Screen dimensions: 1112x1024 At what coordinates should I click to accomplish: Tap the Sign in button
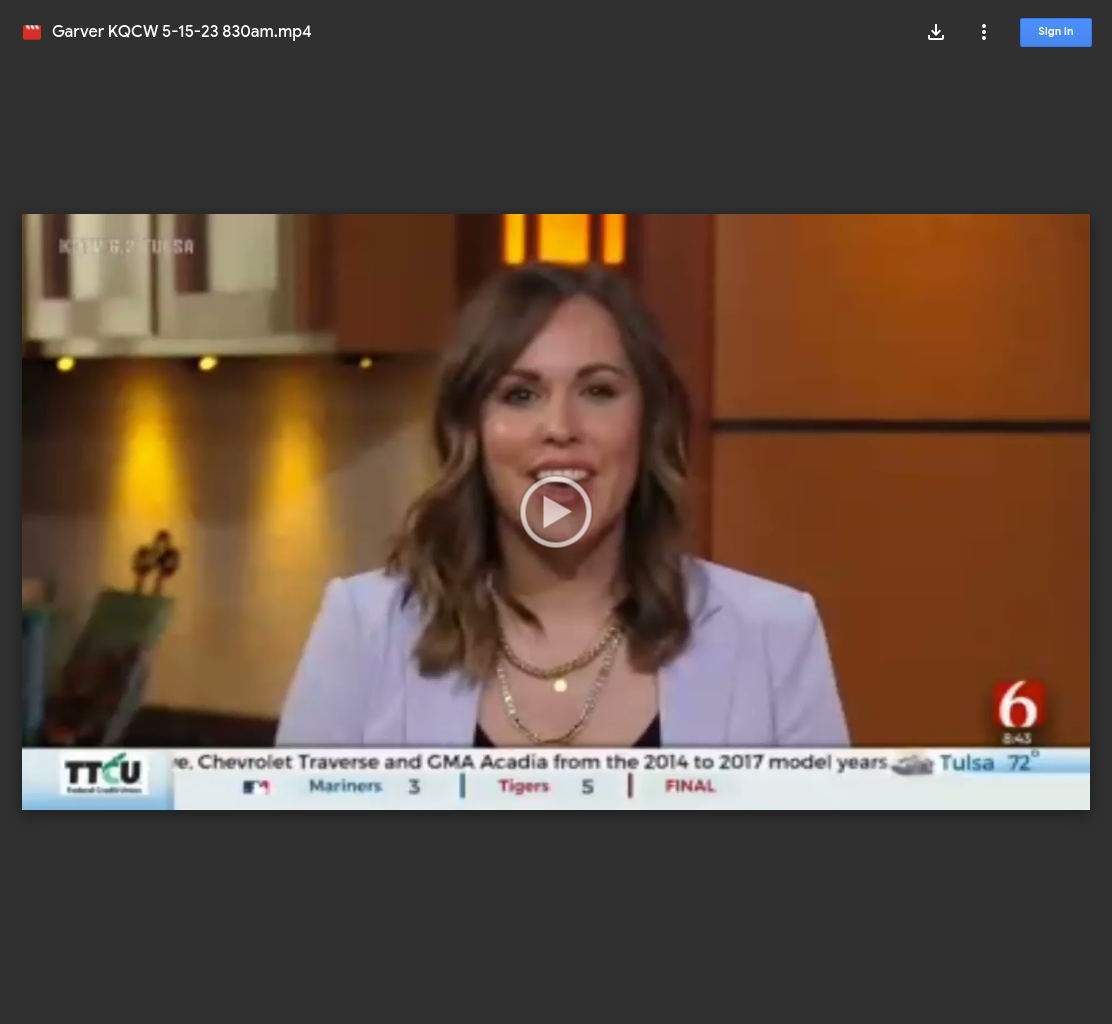pyautogui.click(x=1055, y=32)
